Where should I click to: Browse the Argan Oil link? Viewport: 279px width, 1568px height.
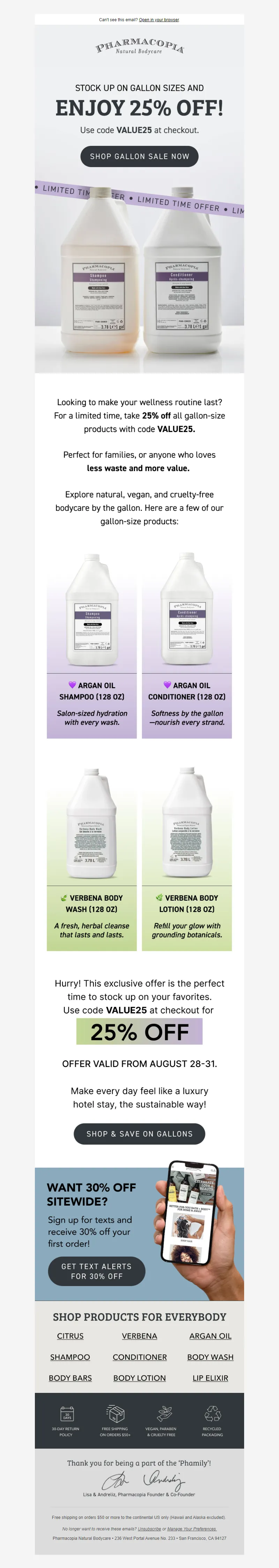210,1336
